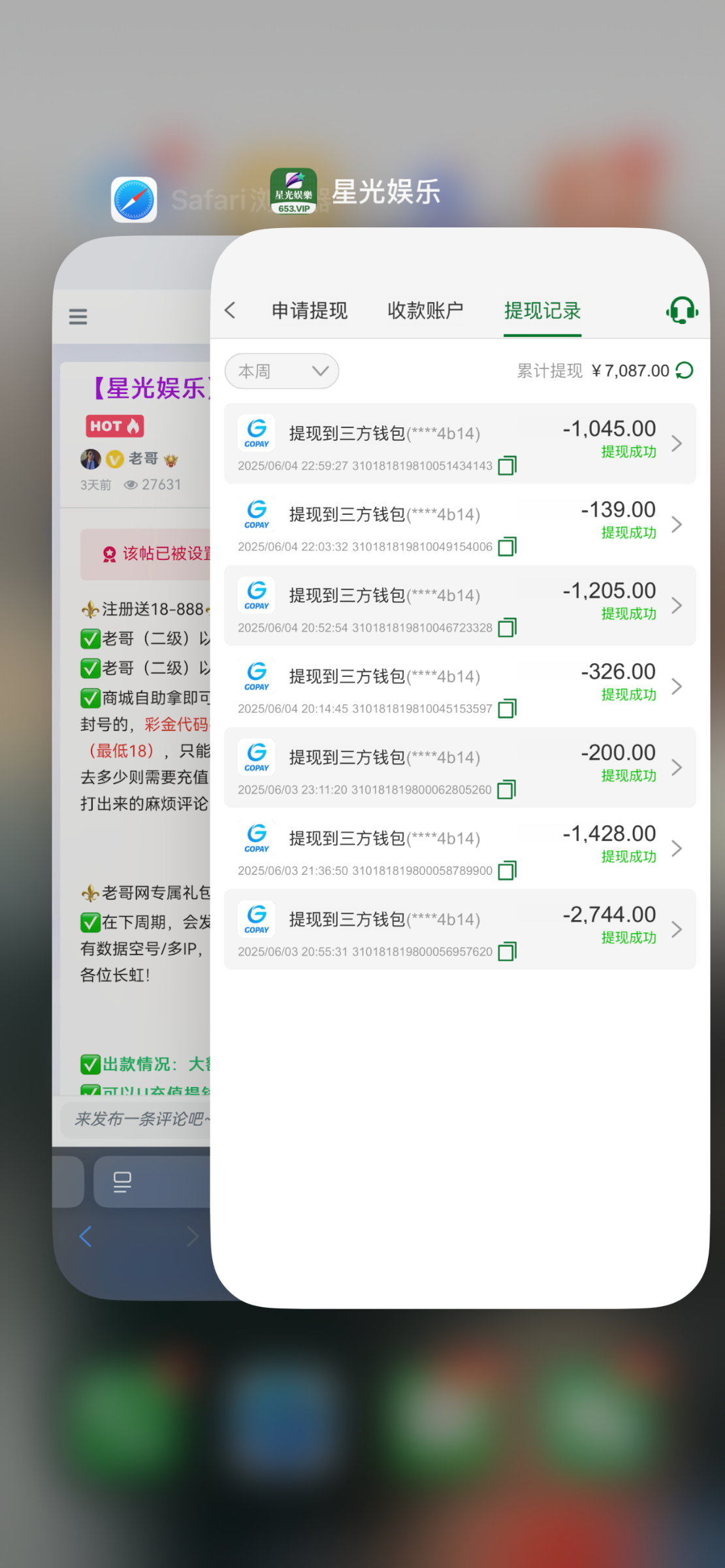Copy order number of the 22:03:32 record
725x1568 pixels.
(507, 547)
